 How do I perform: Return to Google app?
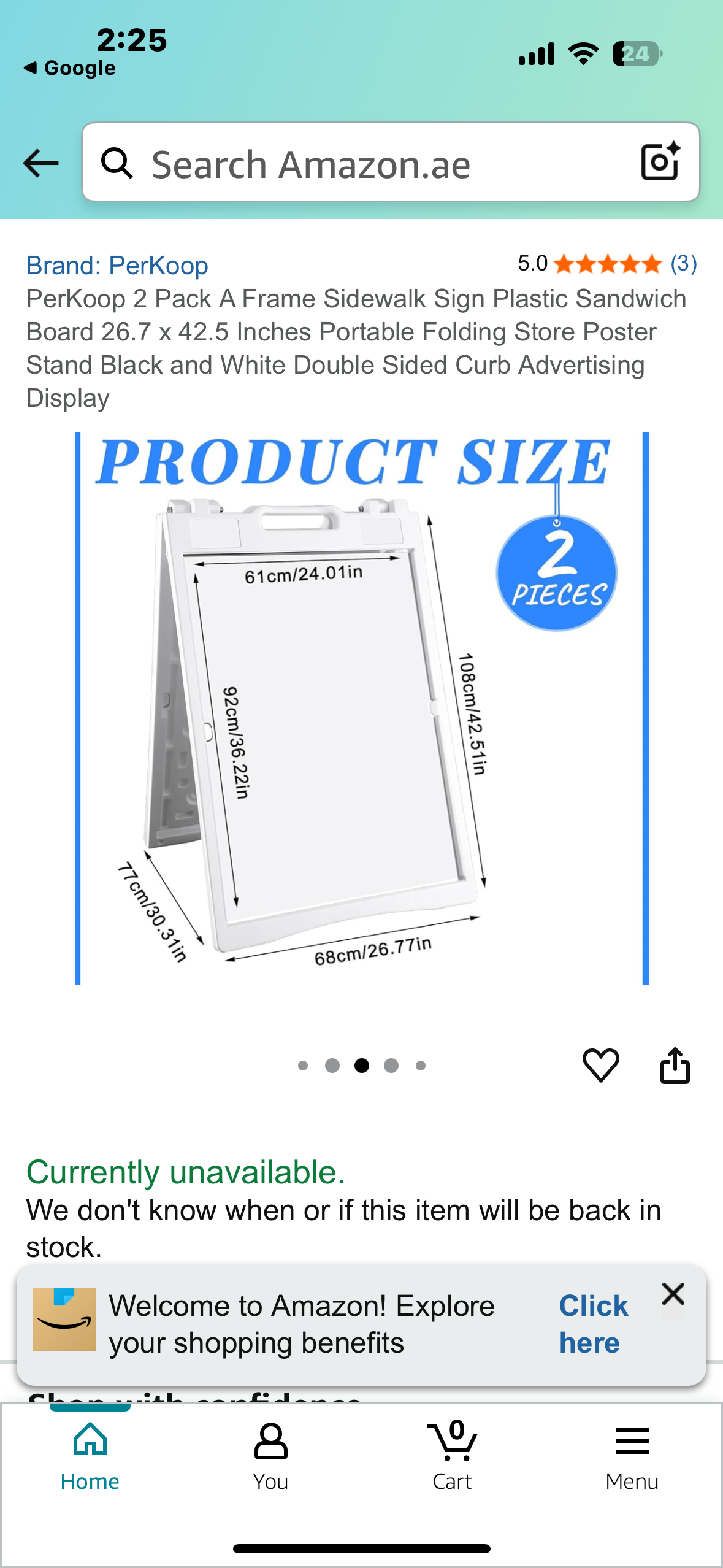pos(70,68)
